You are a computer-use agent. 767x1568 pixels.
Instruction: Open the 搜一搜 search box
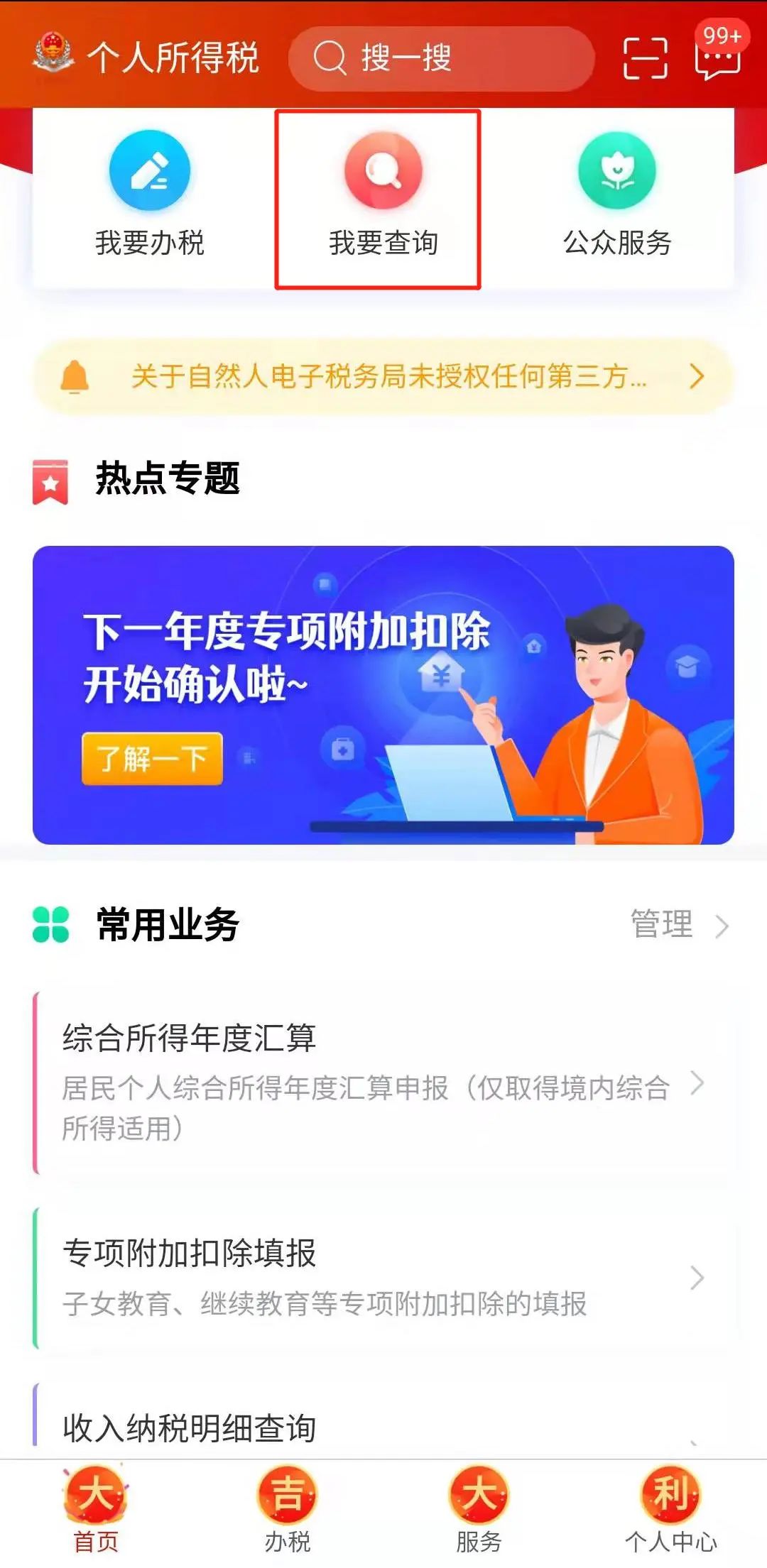point(440,58)
